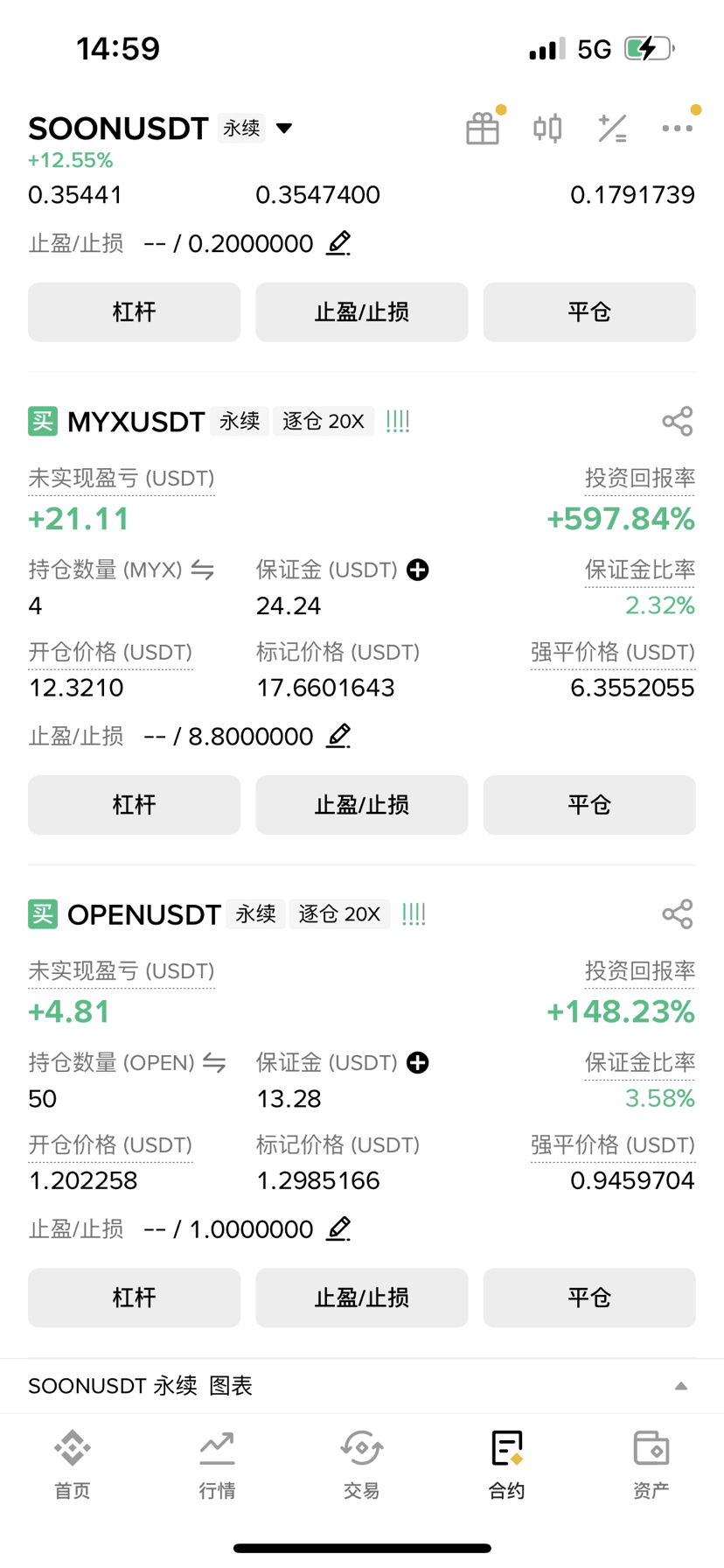Expand the SOONUSDT 永续 图表 panel
This screenshot has height=1568, width=724.
pos(362,1386)
